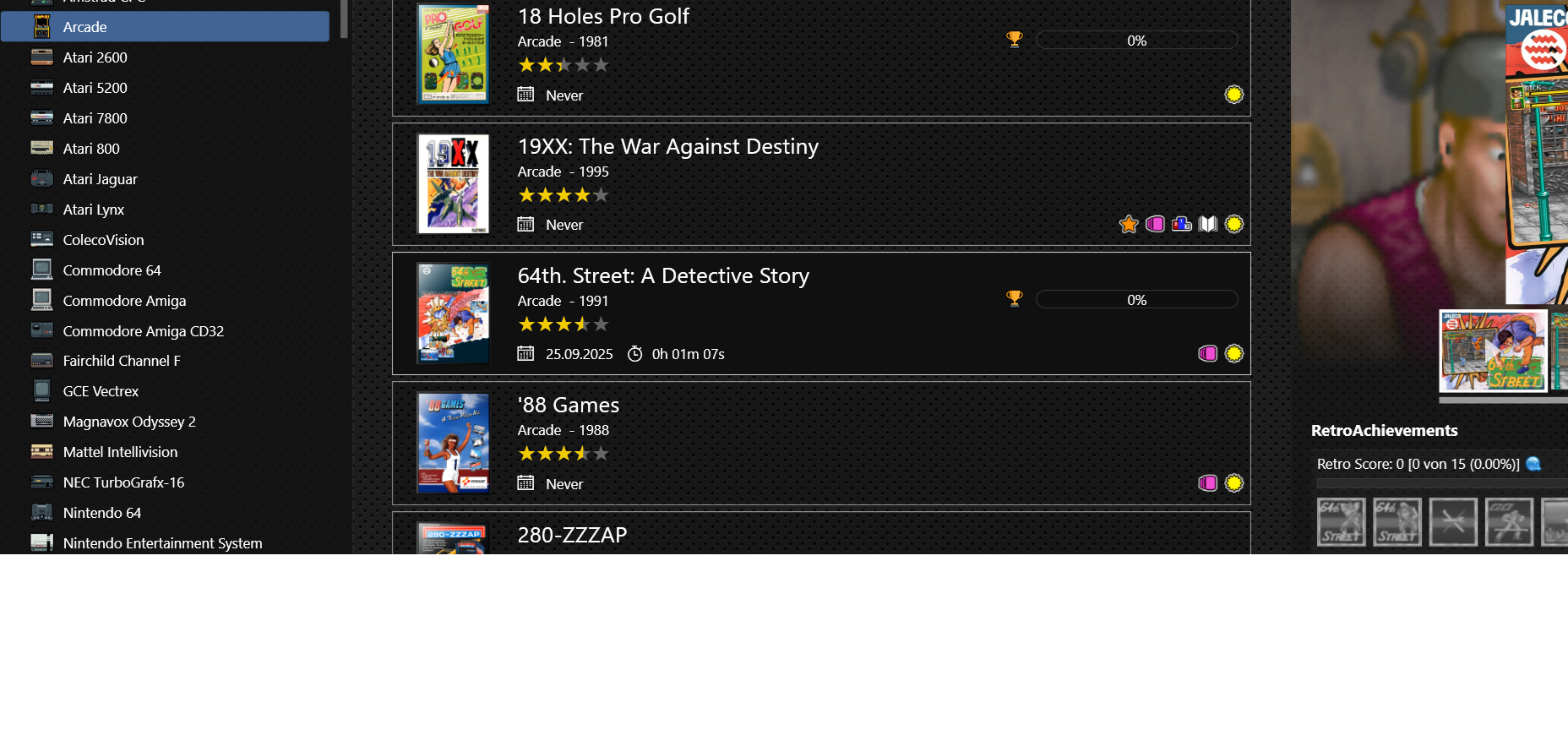Open the 64th Street screenshot thumbnail
This screenshot has width=1568, height=730.
(x=1493, y=351)
